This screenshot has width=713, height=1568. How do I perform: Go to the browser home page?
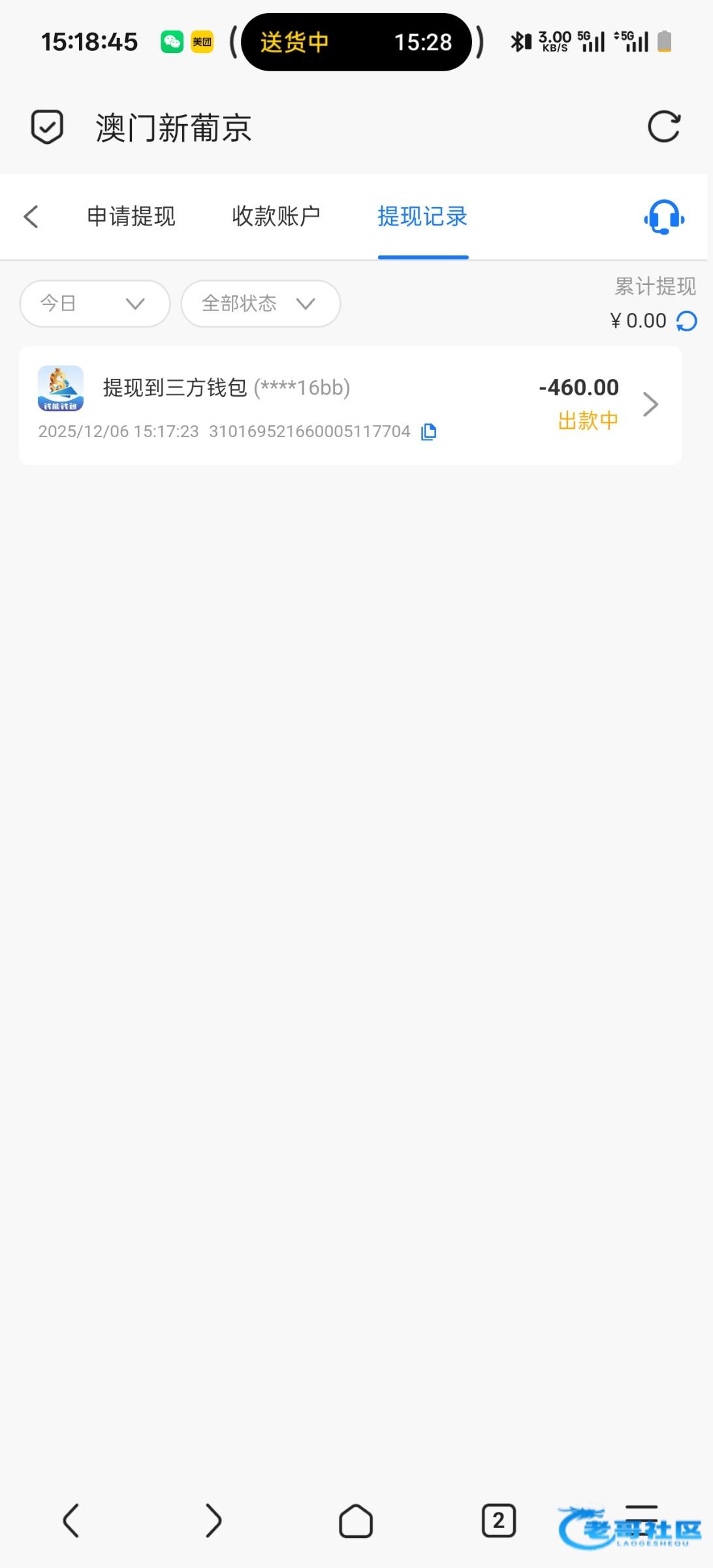point(356,1521)
